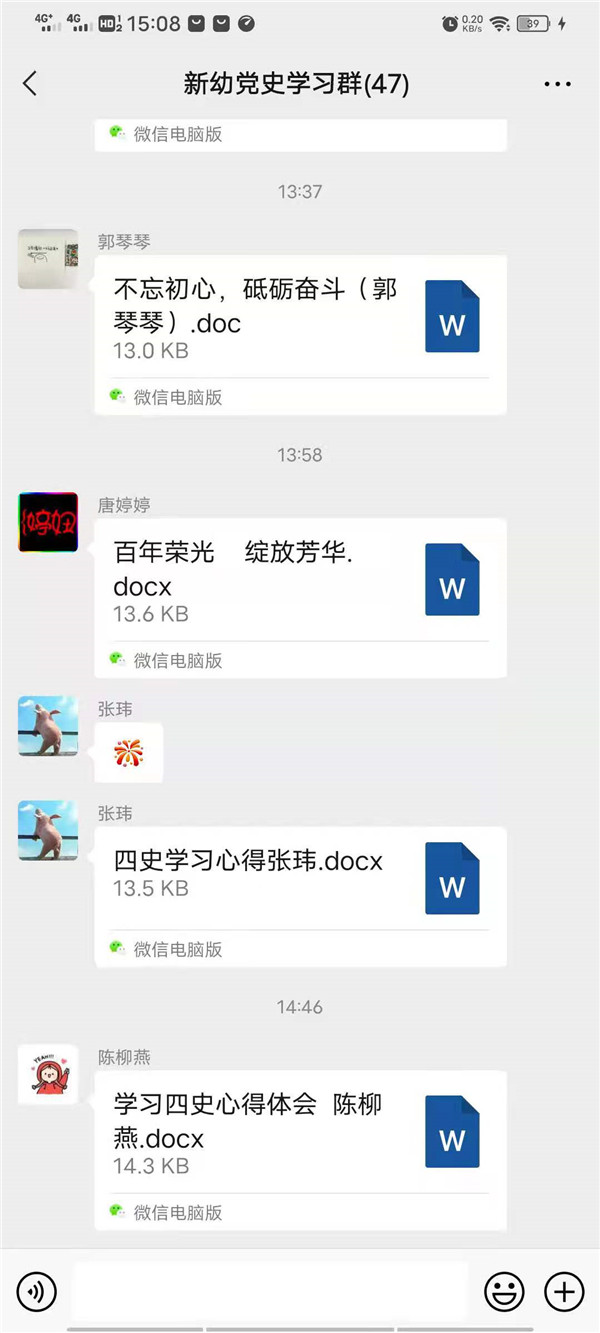Open the plus attachment menu
600x1333 pixels.
pyautogui.click(x=564, y=1292)
